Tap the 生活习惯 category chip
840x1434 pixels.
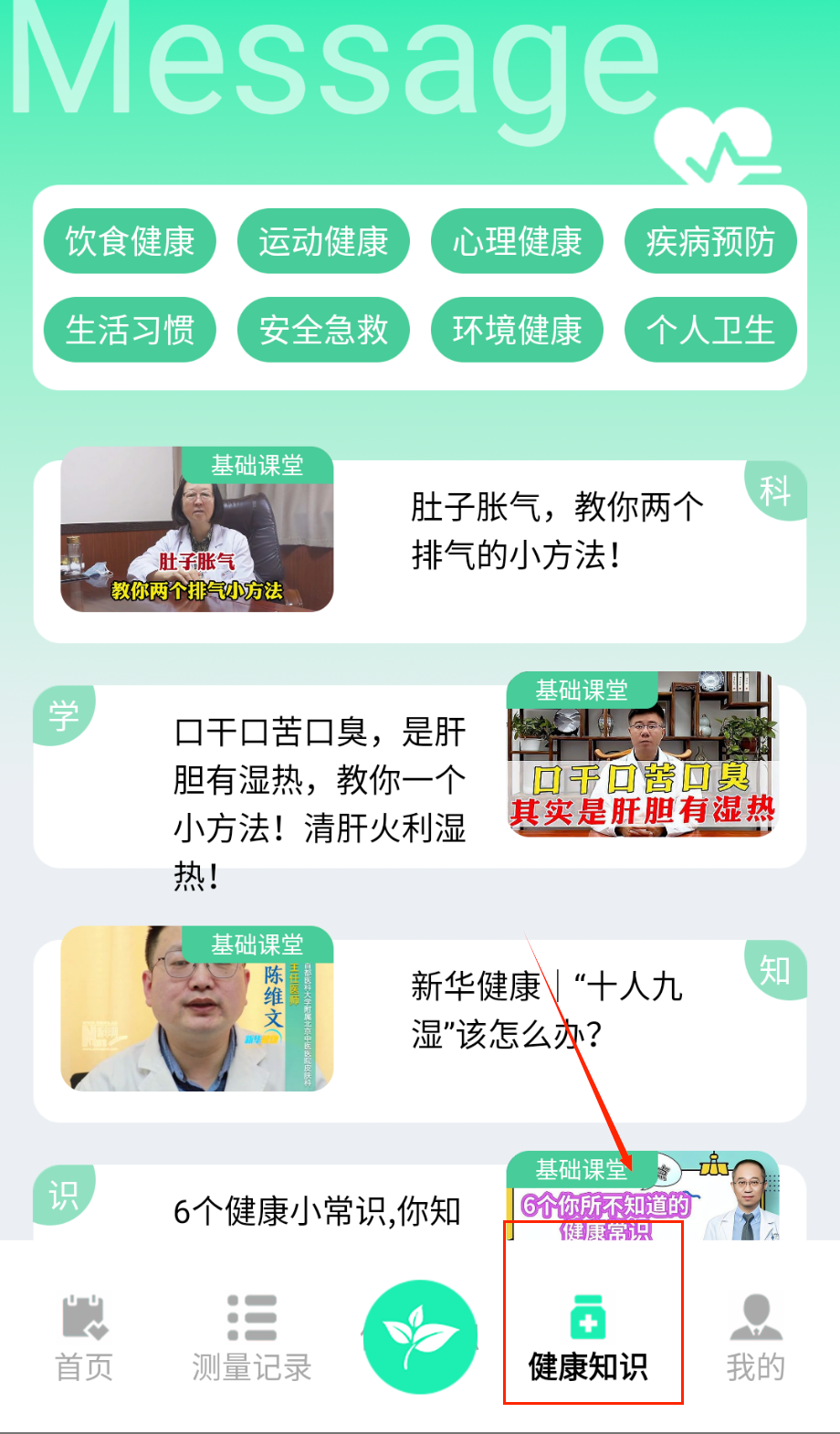(x=130, y=330)
